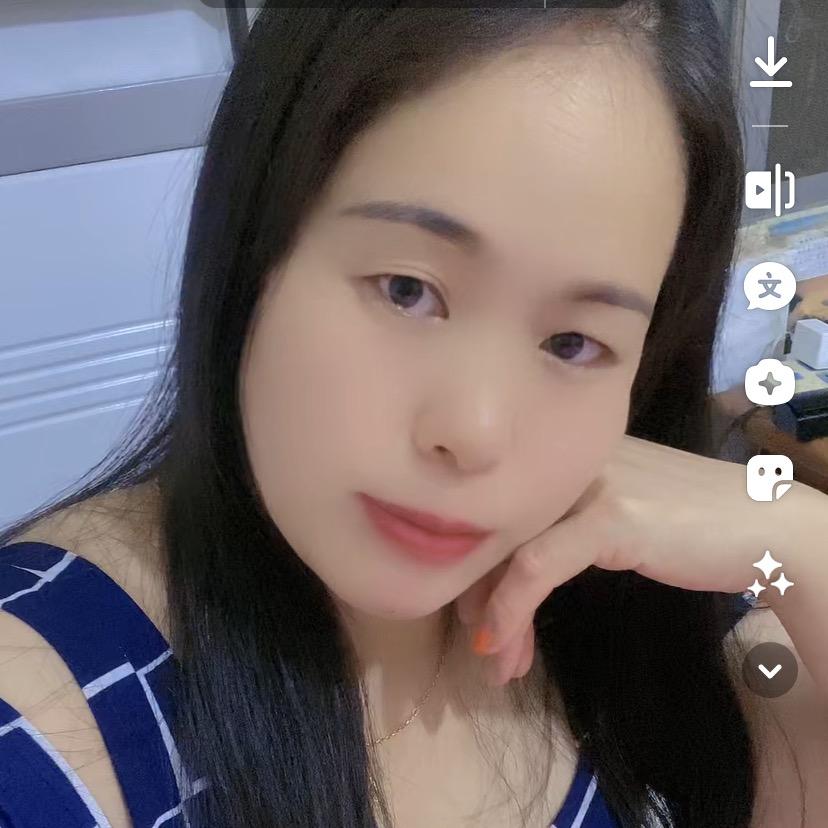
Task: Collapse the side toolbar with the chevron
Action: coord(770,670)
